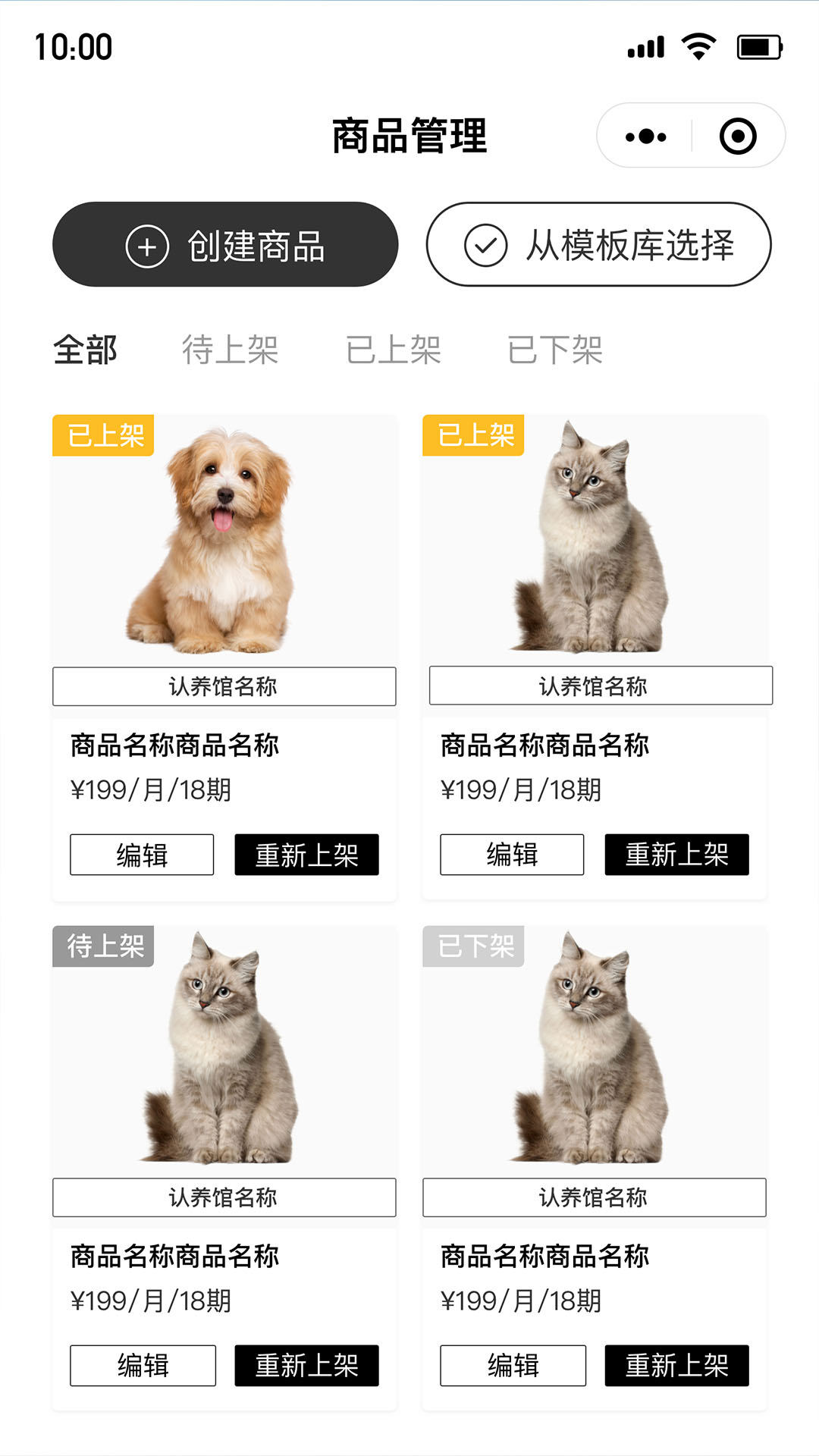Viewport: 819px width, 1456px height.
Task: Switch to the 已上架 tab
Action: (x=393, y=350)
